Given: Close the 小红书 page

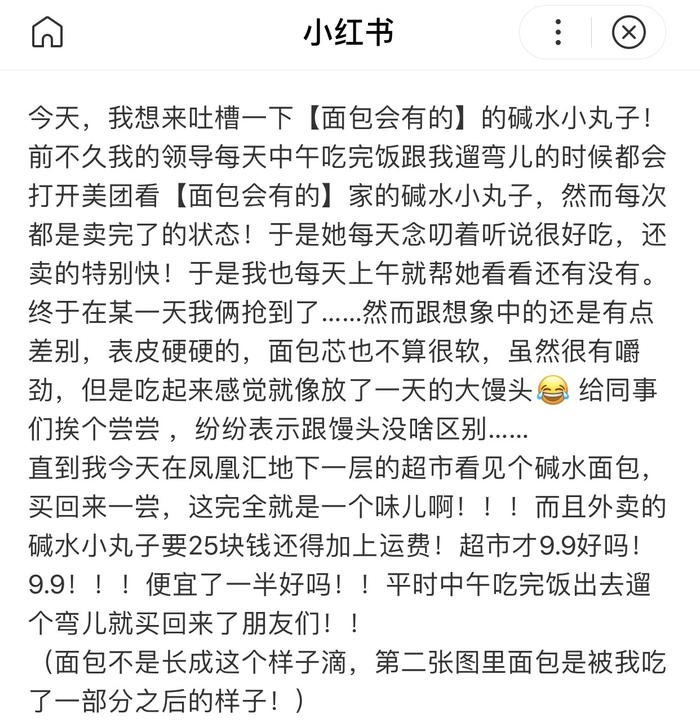Looking at the screenshot, I should [x=628, y=33].
